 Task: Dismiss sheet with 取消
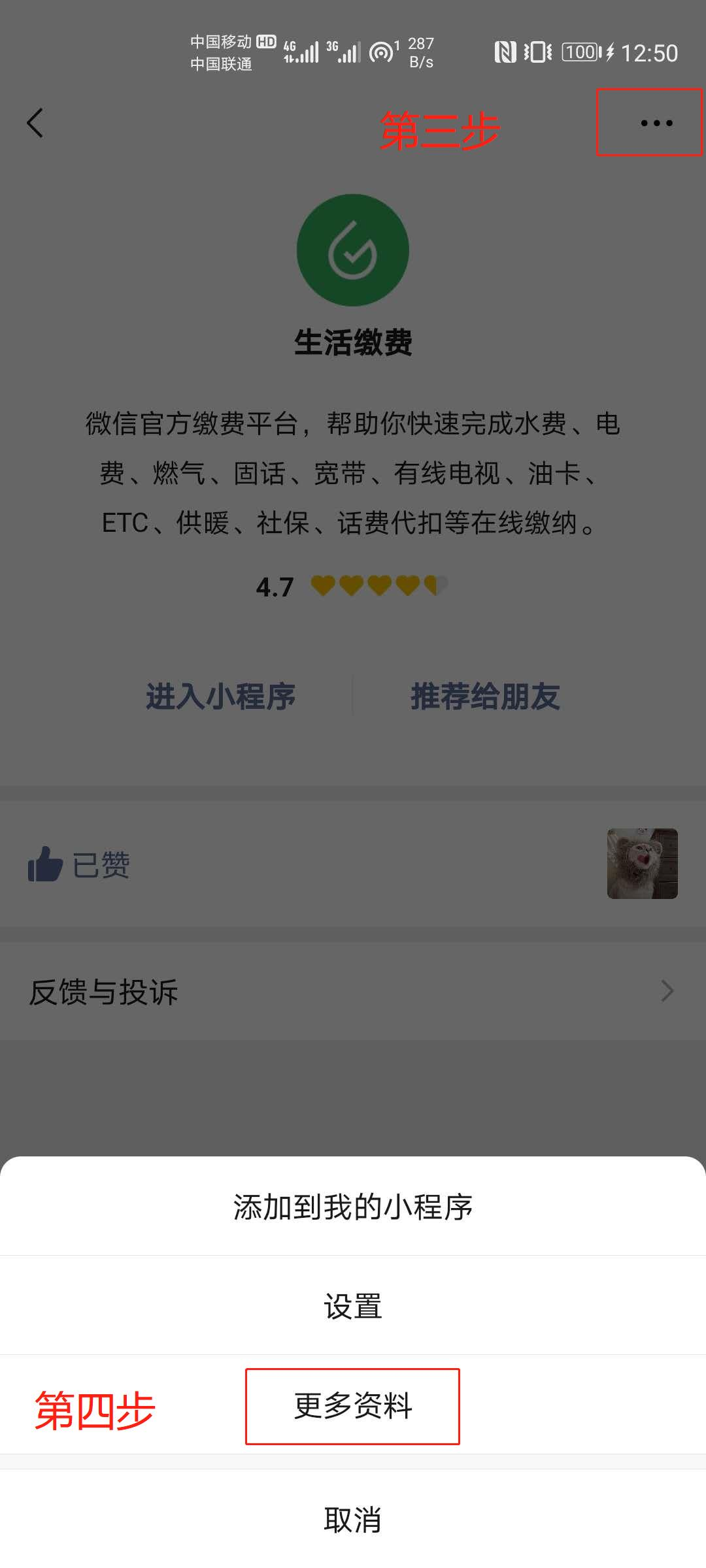coord(353,1520)
